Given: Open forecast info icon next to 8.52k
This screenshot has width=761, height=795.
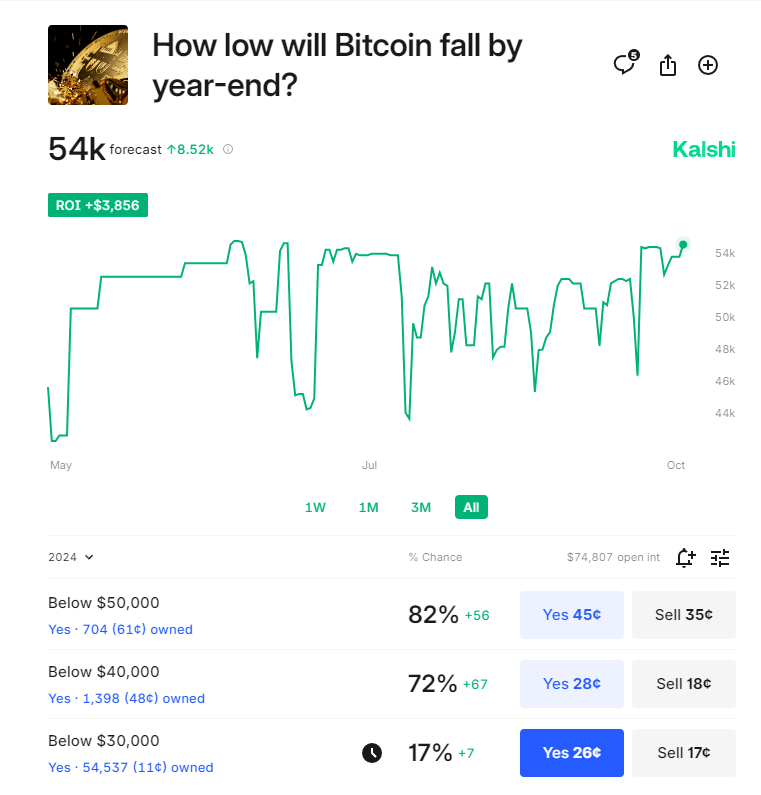Looking at the screenshot, I should [228, 150].
